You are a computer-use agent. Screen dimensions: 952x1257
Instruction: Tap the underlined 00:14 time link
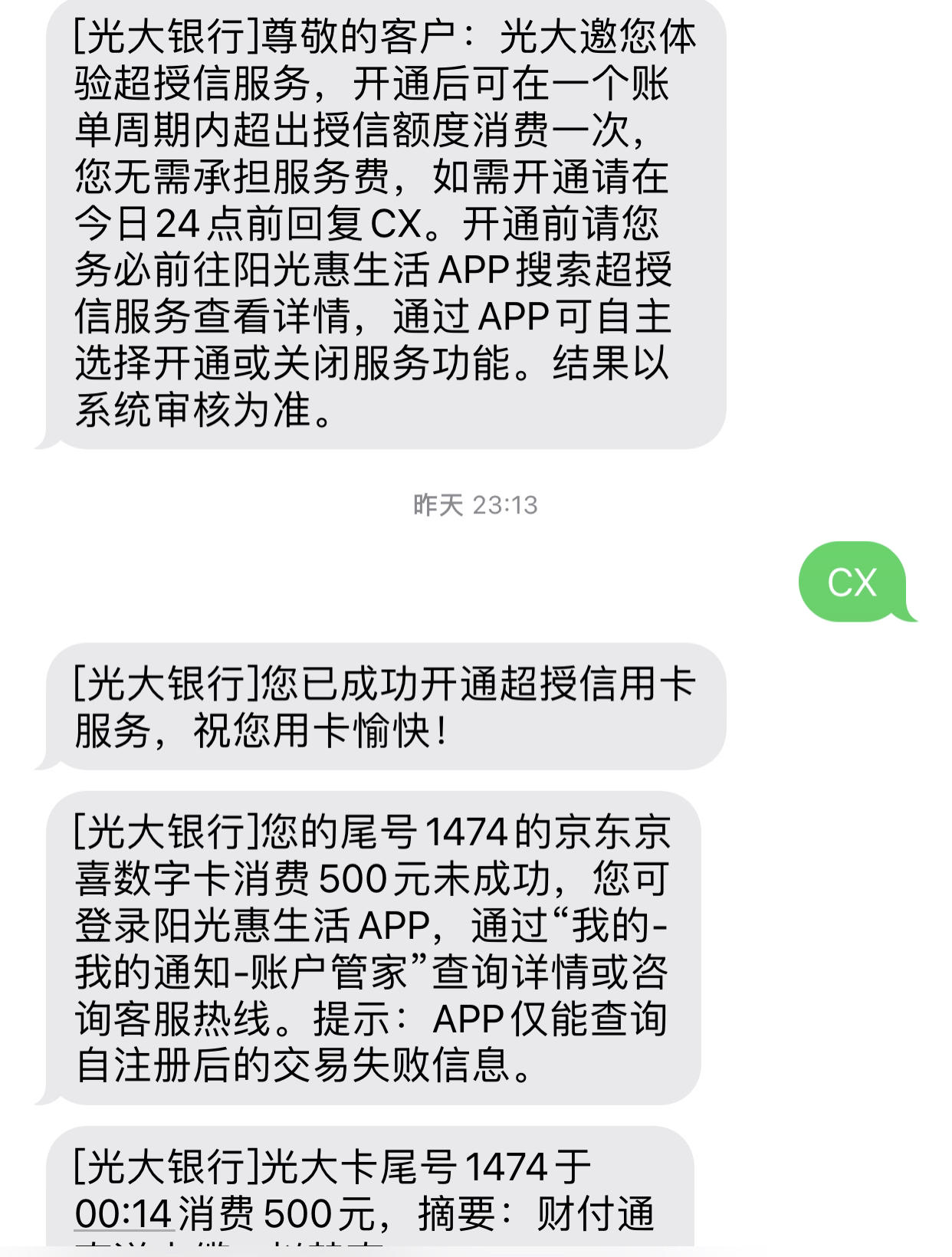tap(123, 1214)
